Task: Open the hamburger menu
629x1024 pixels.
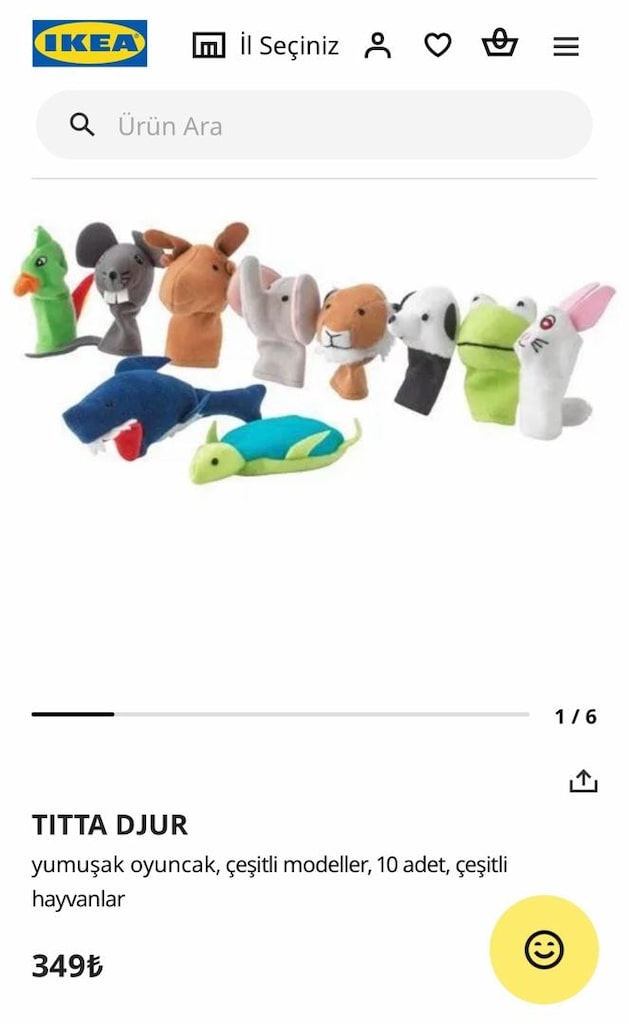Action: pos(566,46)
